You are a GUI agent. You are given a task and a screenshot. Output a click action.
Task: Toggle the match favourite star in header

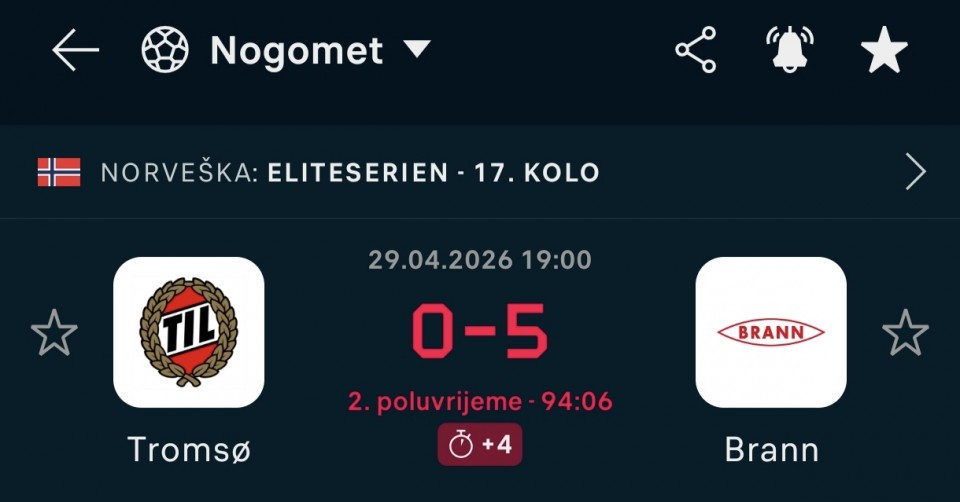[x=884, y=50]
